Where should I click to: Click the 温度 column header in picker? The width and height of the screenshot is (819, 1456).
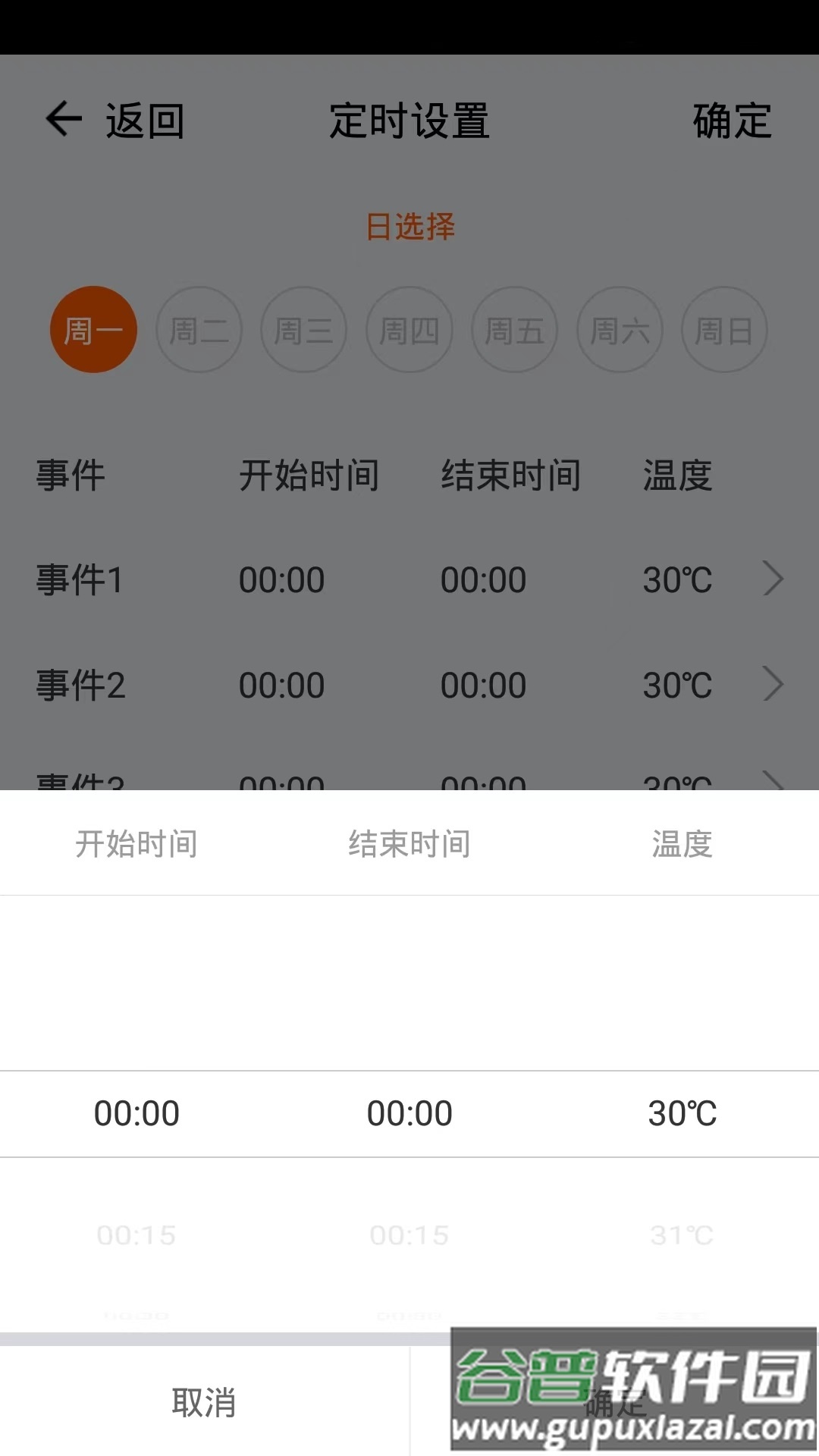[681, 844]
